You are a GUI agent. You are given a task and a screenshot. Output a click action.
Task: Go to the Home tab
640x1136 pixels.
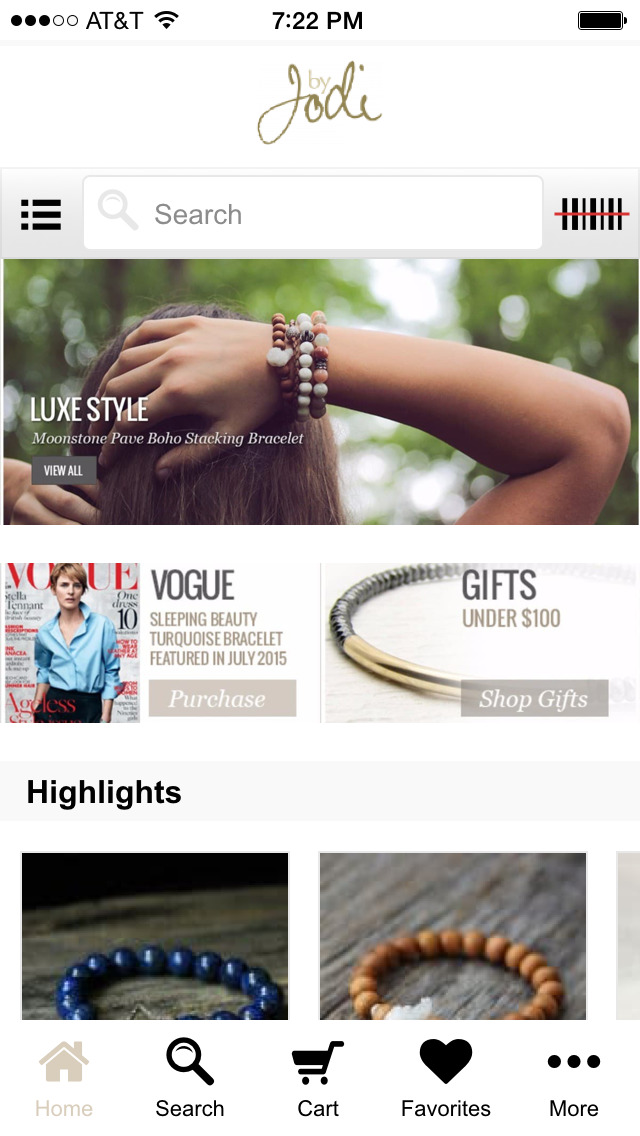(64, 1078)
